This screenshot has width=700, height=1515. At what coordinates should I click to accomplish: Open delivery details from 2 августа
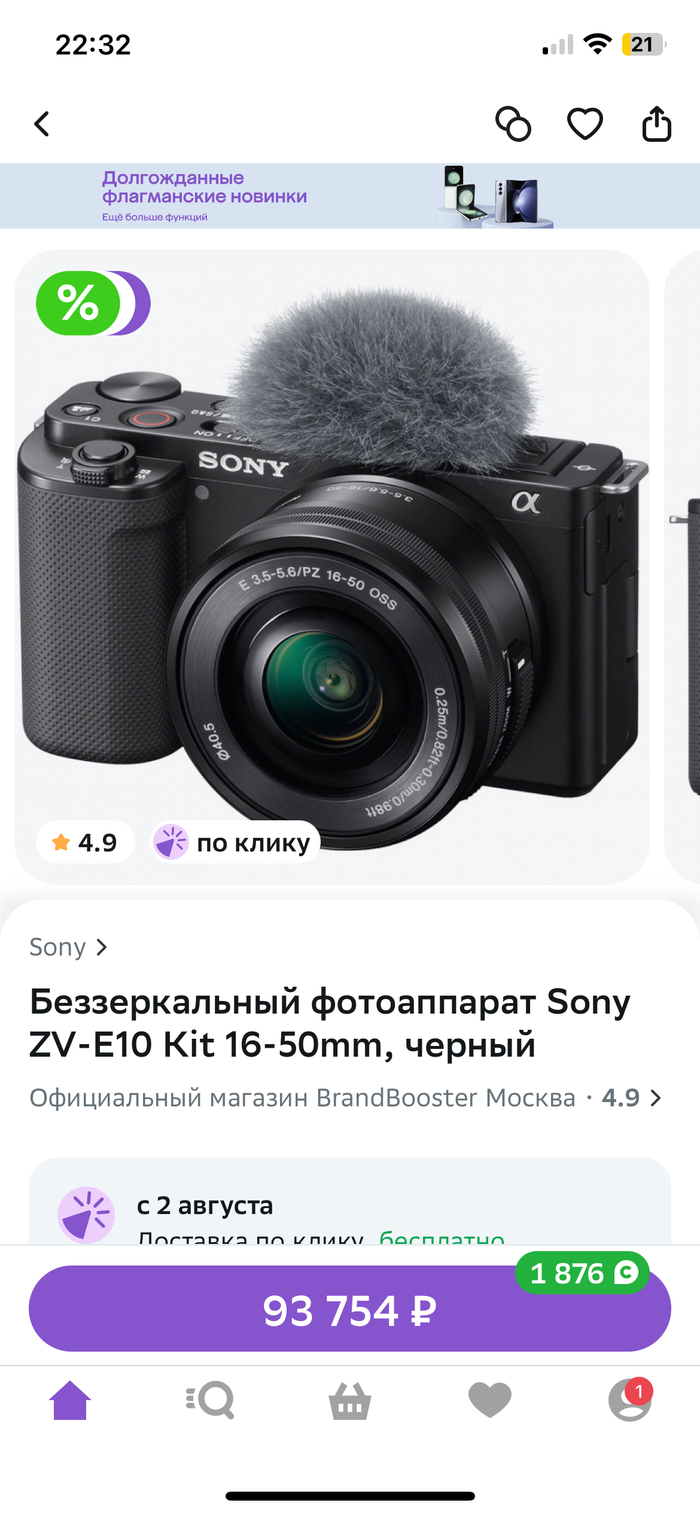(350, 1205)
